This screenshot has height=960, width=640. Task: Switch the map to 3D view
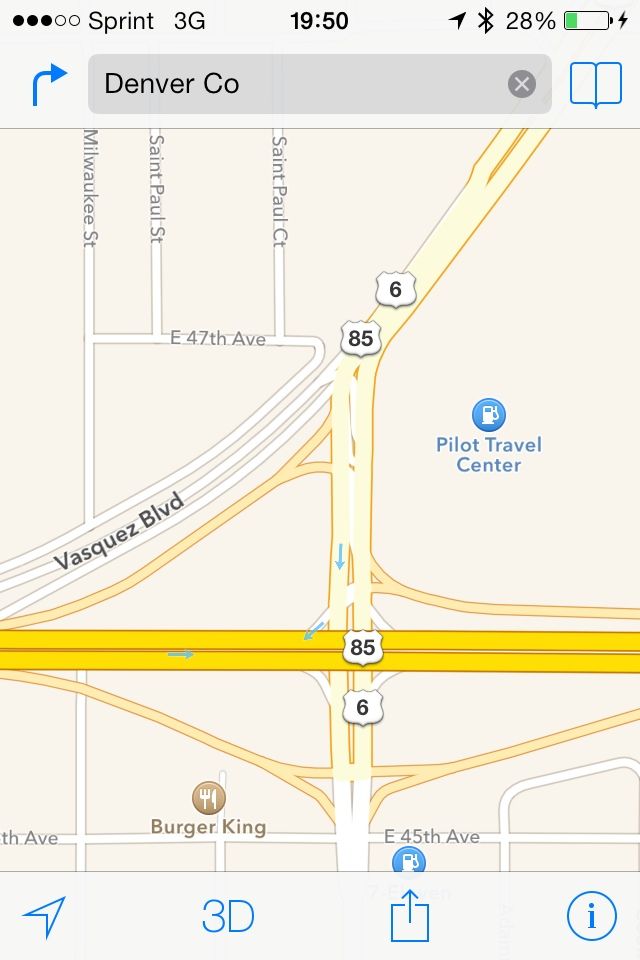pyautogui.click(x=228, y=916)
